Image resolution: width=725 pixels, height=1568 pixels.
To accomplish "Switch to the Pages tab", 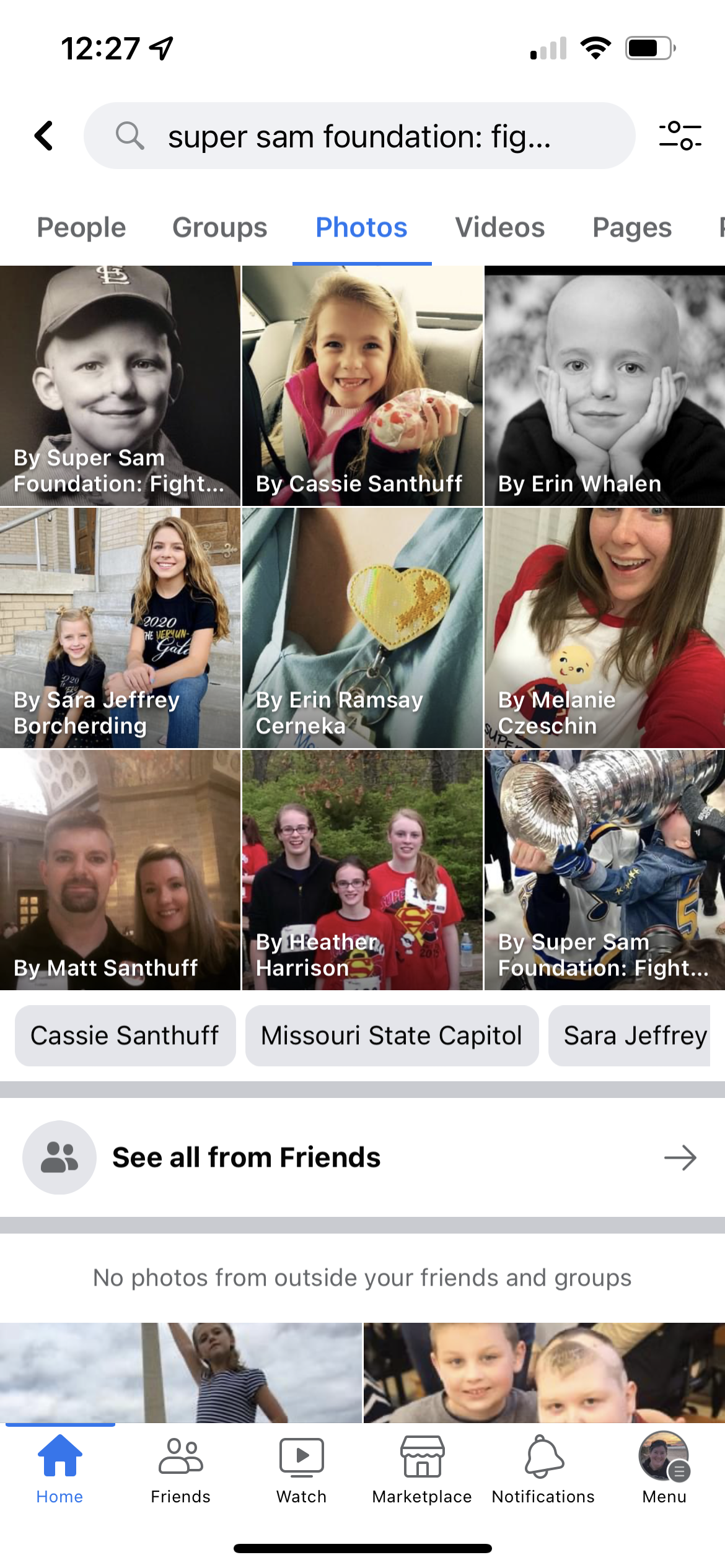I will (x=631, y=228).
